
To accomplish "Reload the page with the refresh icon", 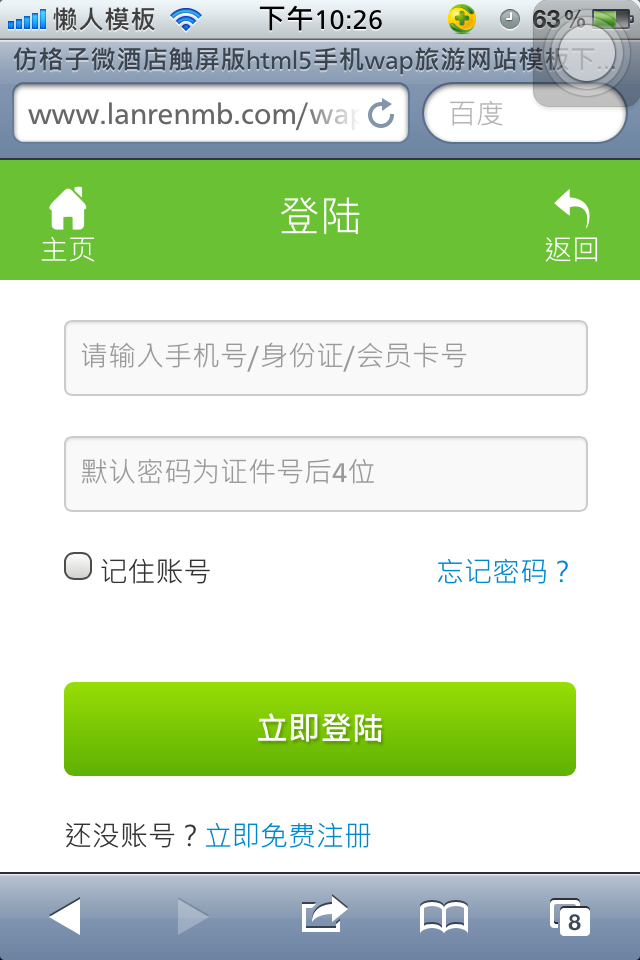I will tap(381, 114).
